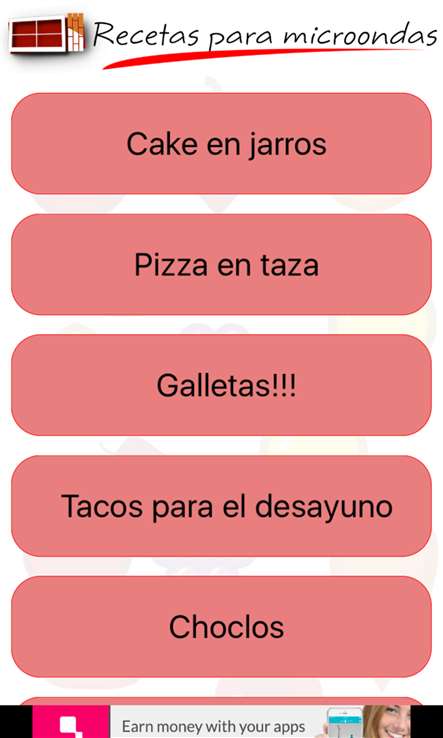Open the Earn money with your apps ad

(221, 722)
